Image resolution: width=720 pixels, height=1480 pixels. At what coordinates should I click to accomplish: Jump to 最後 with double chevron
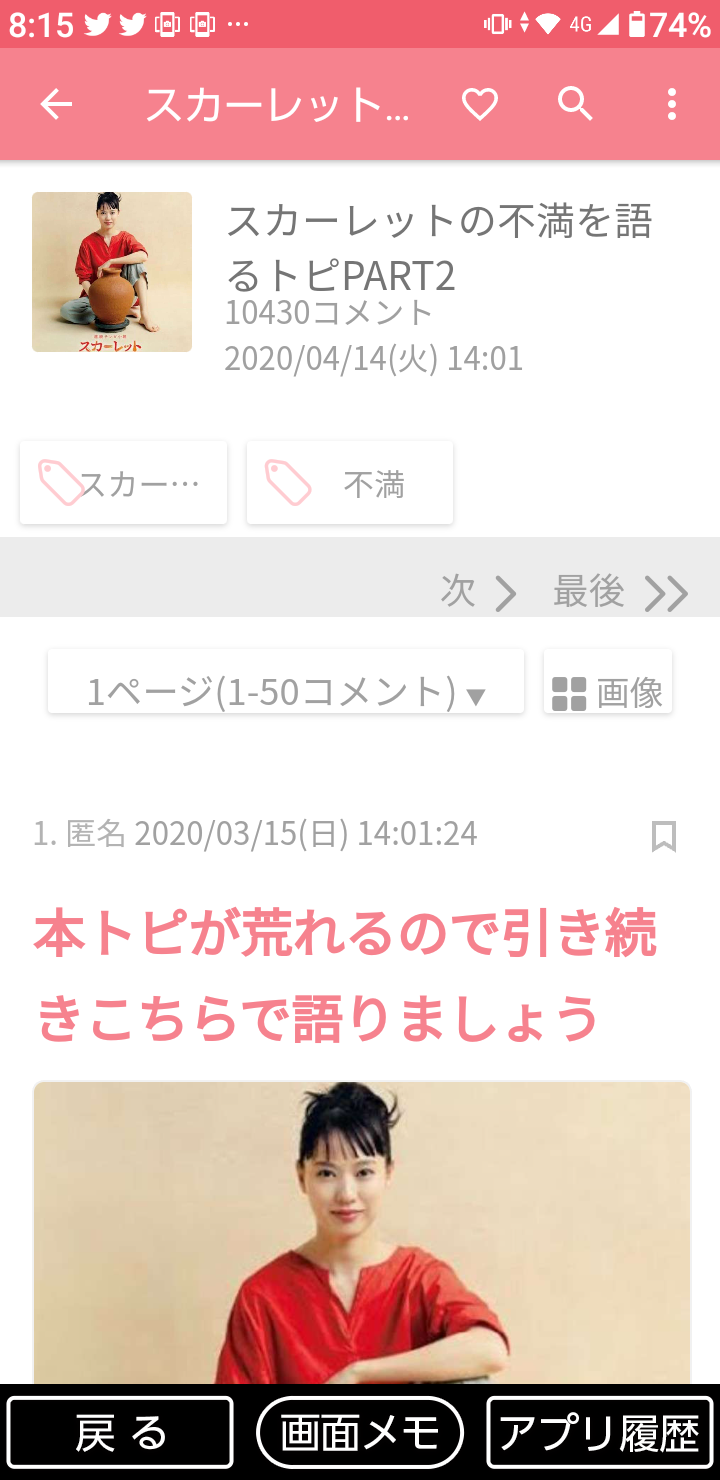click(x=620, y=592)
